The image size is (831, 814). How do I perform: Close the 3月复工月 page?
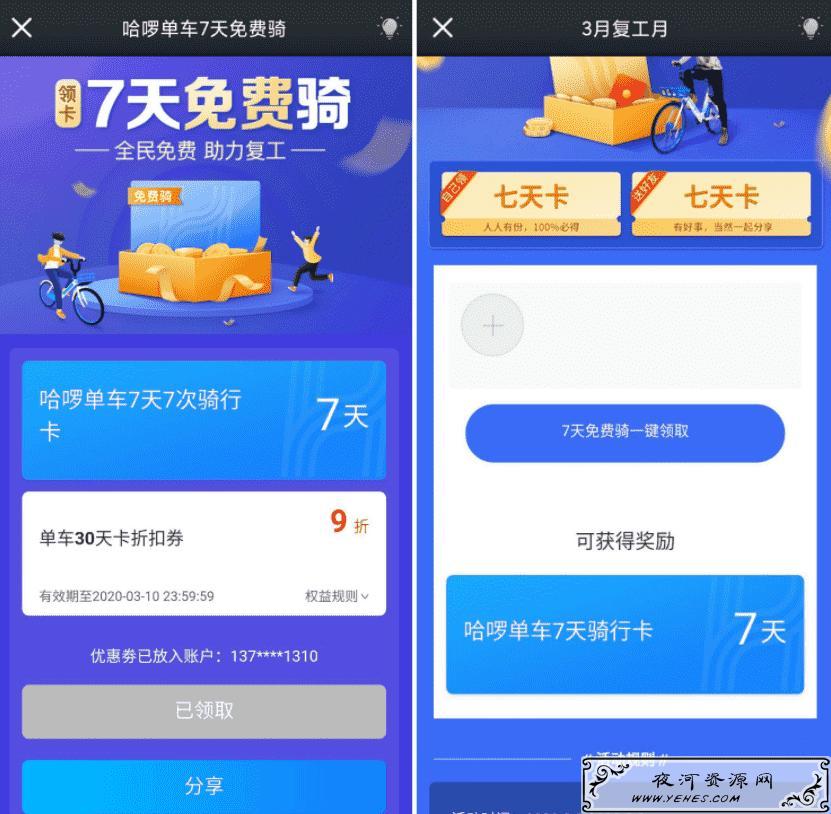[442, 27]
